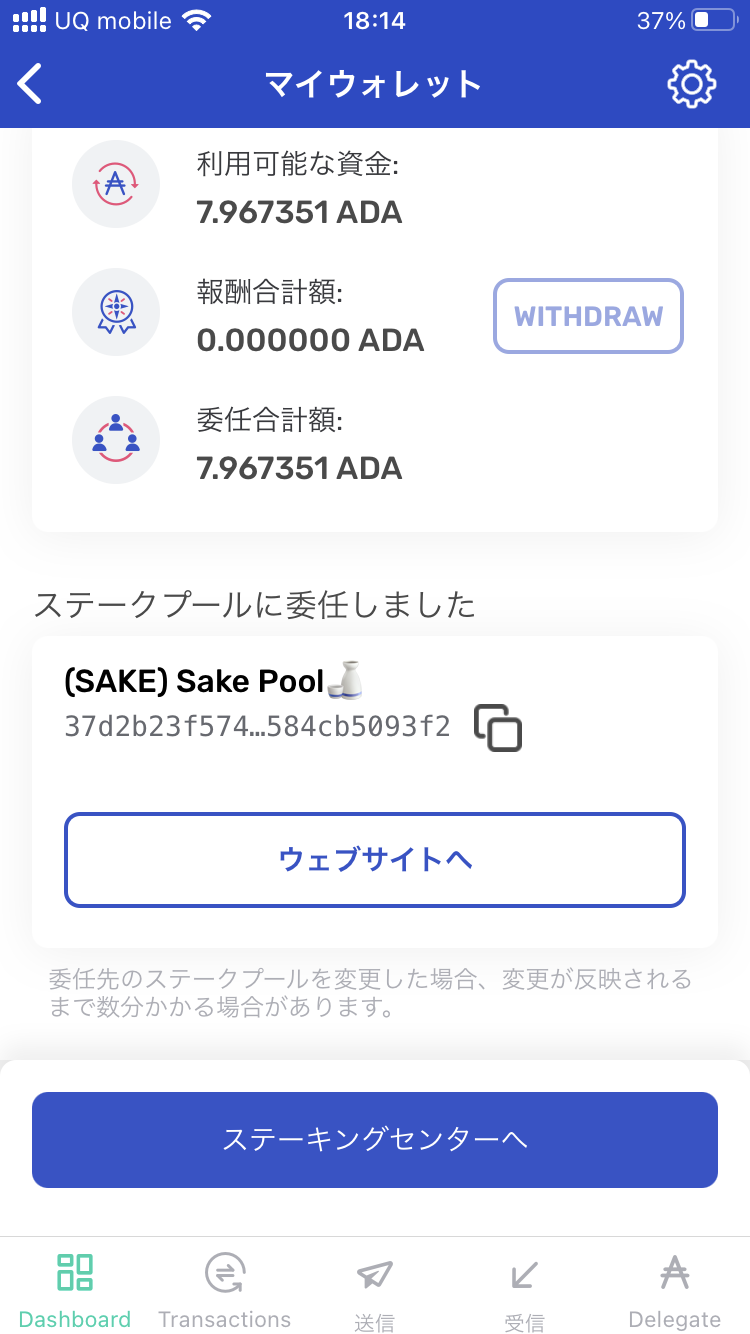
Task: Switch to the Transactions tab
Action: point(225,1290)
